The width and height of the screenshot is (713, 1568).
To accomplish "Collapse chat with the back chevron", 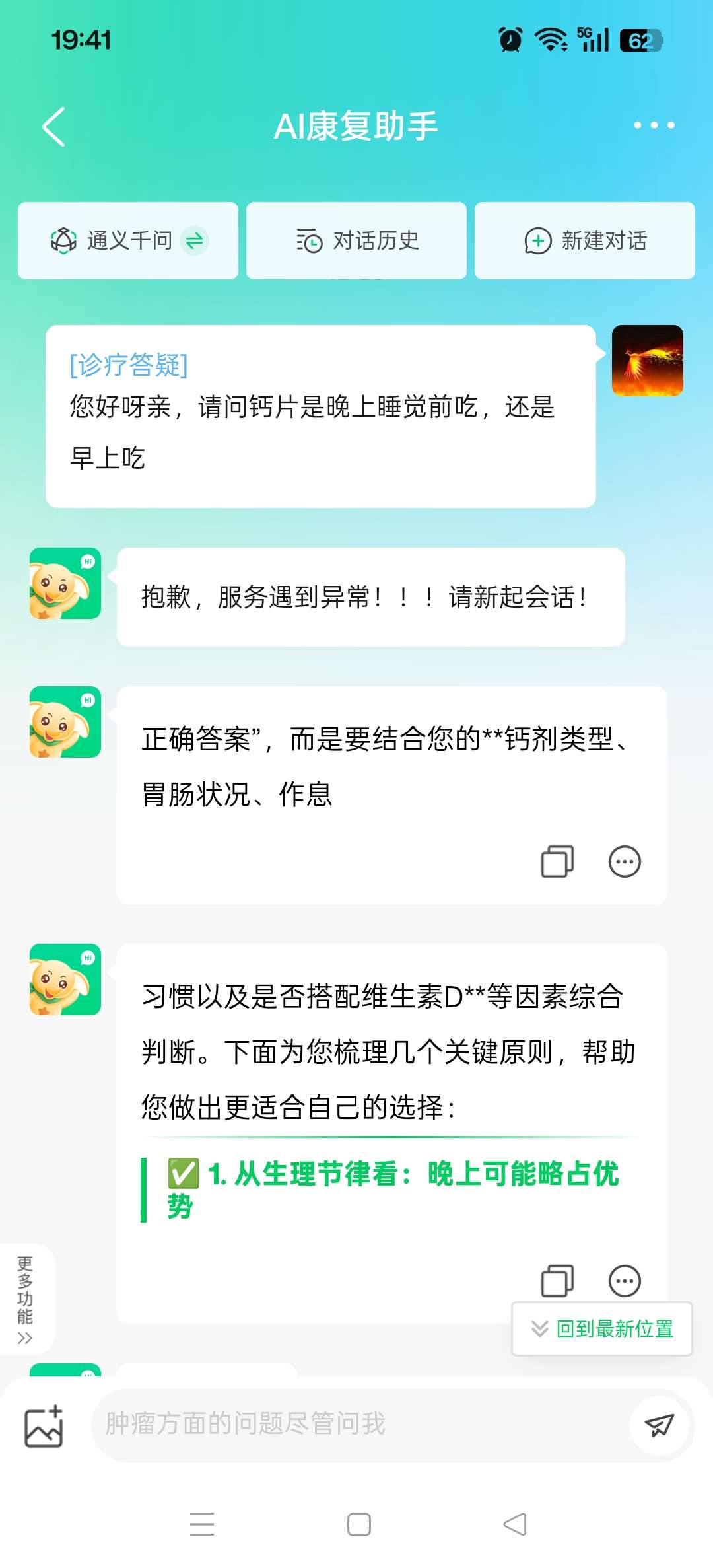I will point(54,125).
